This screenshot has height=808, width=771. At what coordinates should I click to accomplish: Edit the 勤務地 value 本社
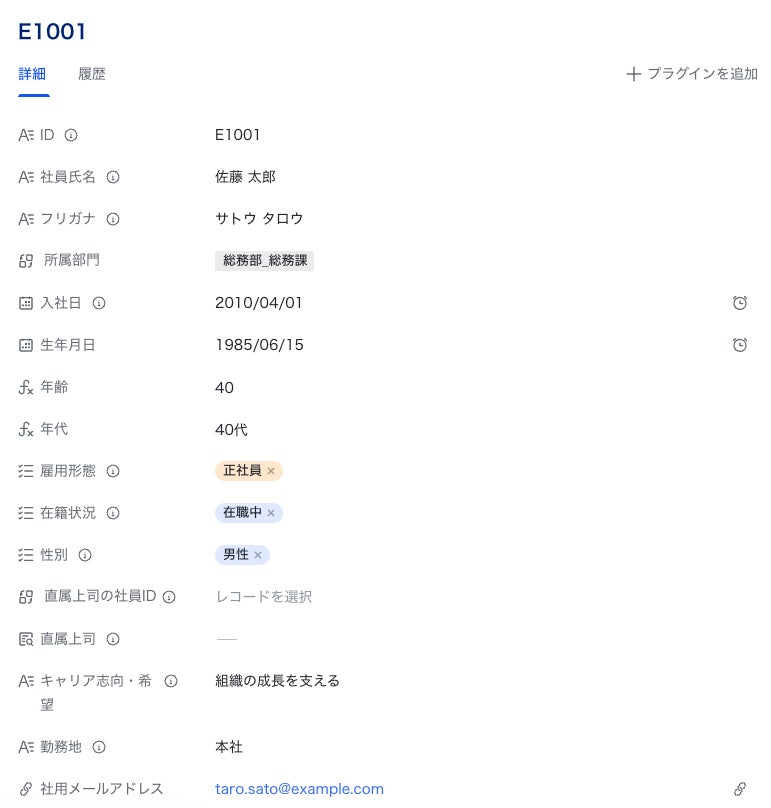[229, 747]
